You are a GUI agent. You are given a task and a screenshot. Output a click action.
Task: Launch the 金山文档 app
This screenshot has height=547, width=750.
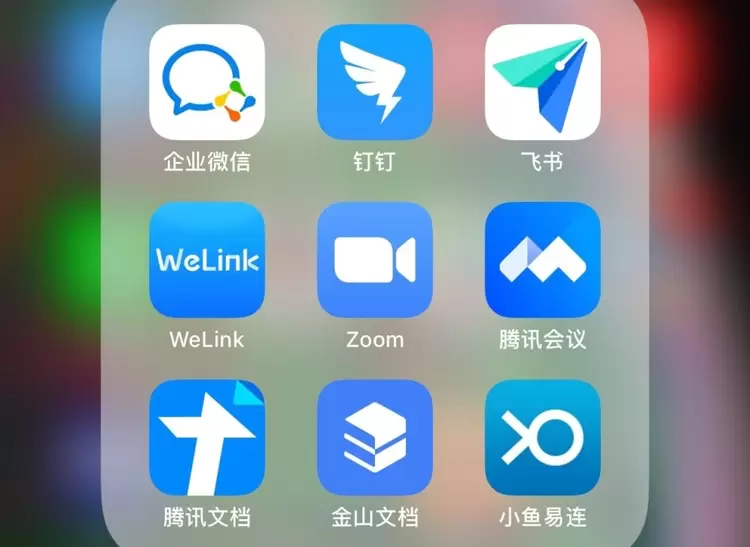click(x=375, y=438)
